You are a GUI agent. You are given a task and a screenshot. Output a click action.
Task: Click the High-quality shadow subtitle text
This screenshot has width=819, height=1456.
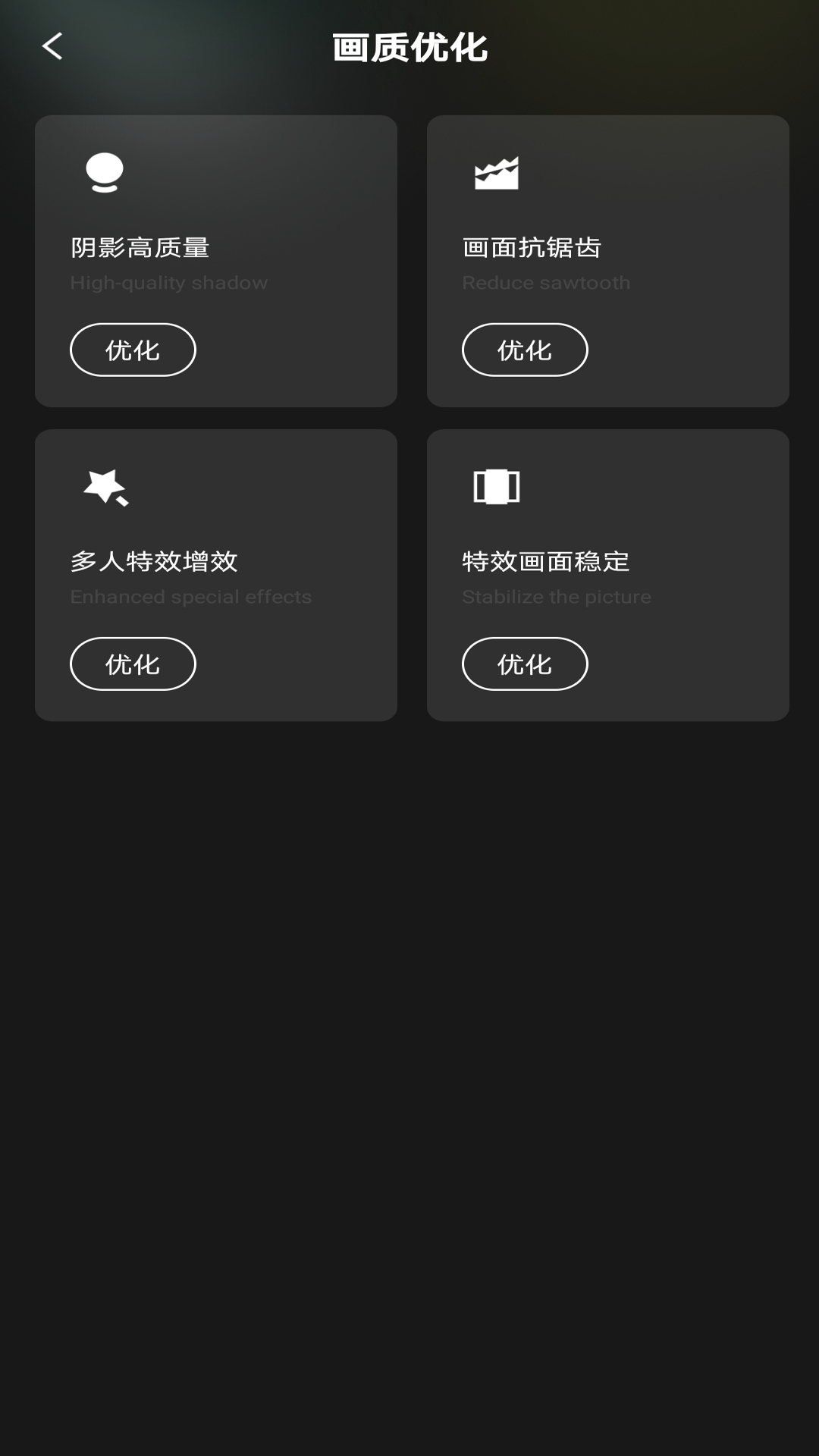[168, 282]
